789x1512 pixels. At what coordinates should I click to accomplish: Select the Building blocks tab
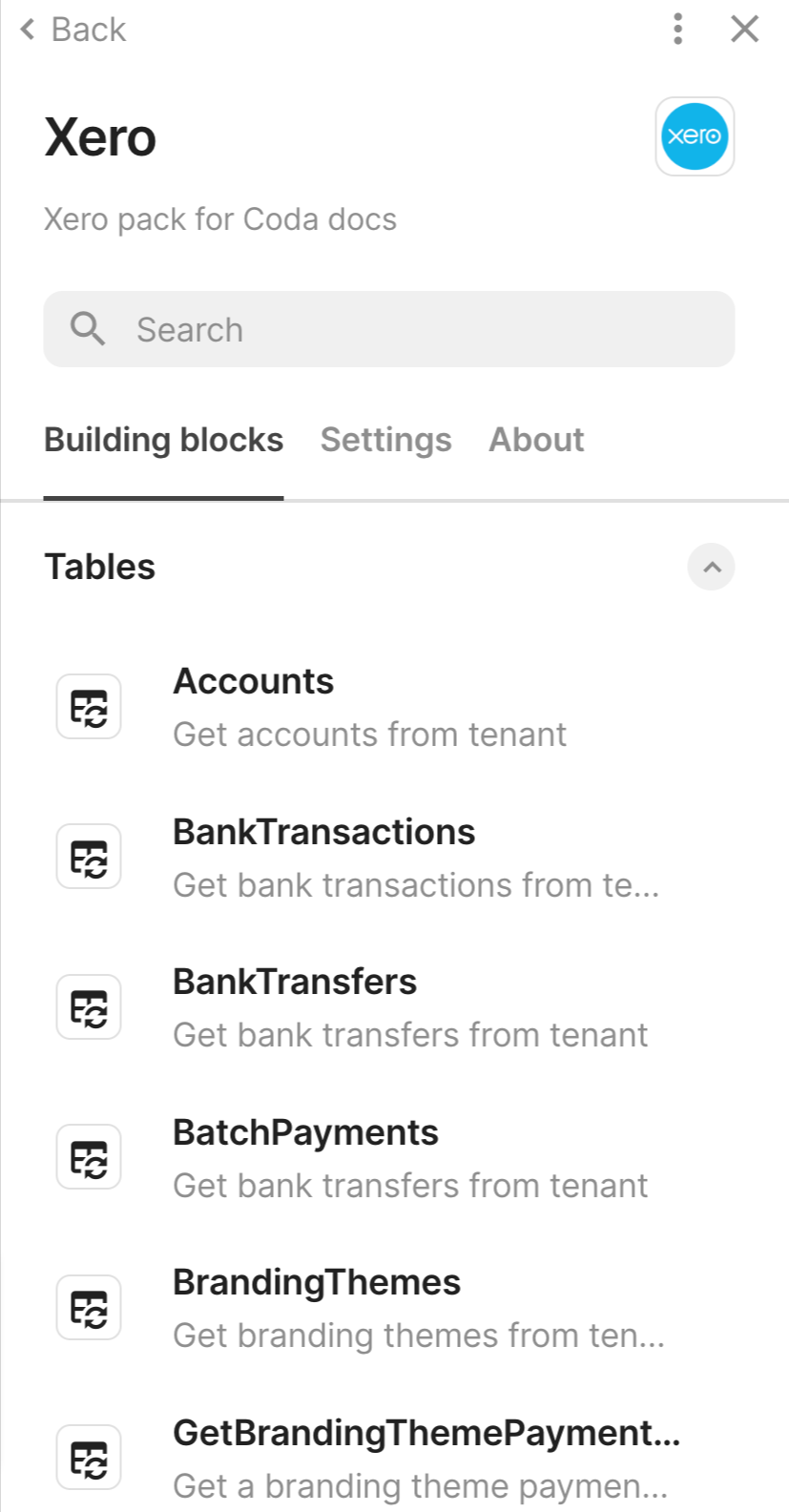coord(163,440)
